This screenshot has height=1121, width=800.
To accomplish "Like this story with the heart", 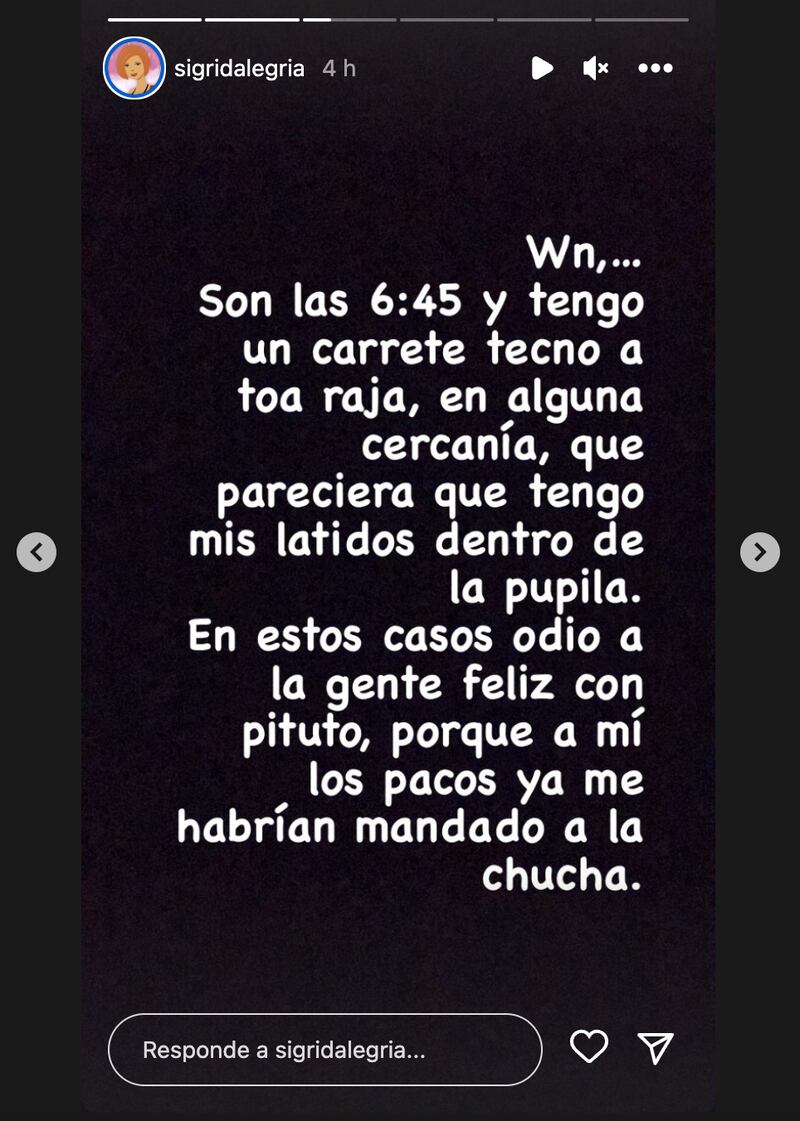I will pyautogui.click(x=589, y=1047).
